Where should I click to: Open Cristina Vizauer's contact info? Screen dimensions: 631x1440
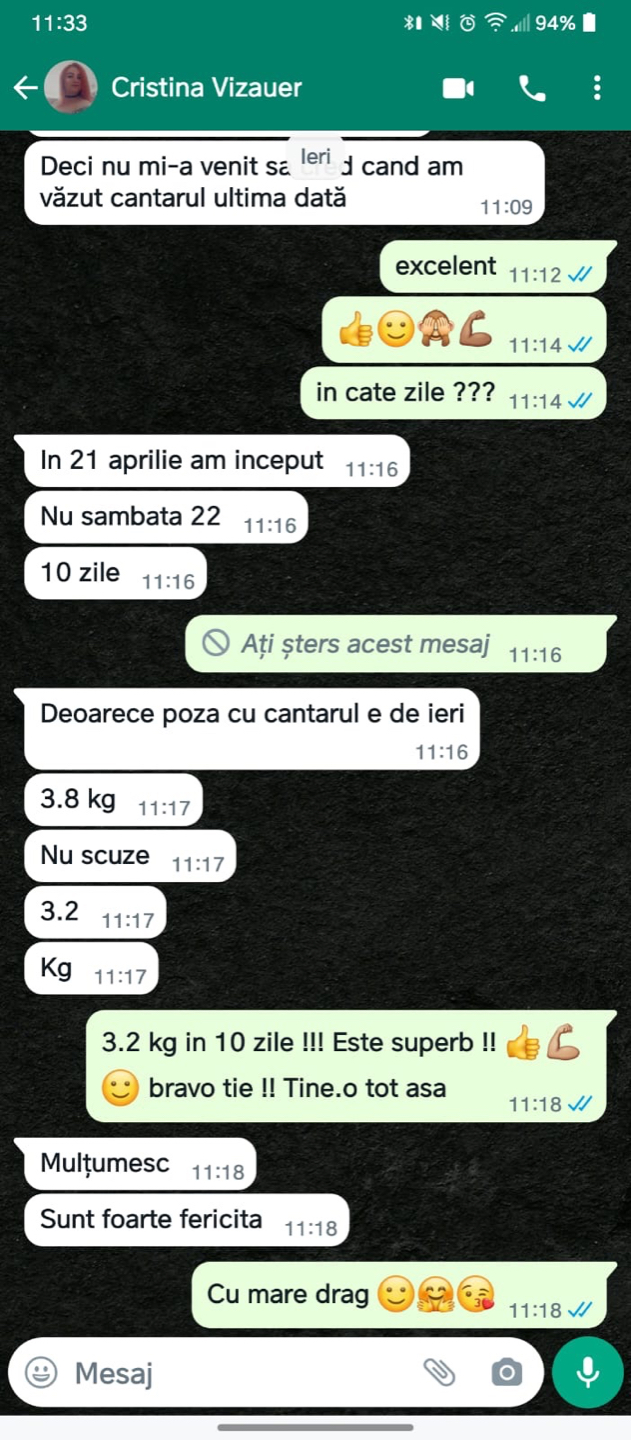[x=206, y=88]
